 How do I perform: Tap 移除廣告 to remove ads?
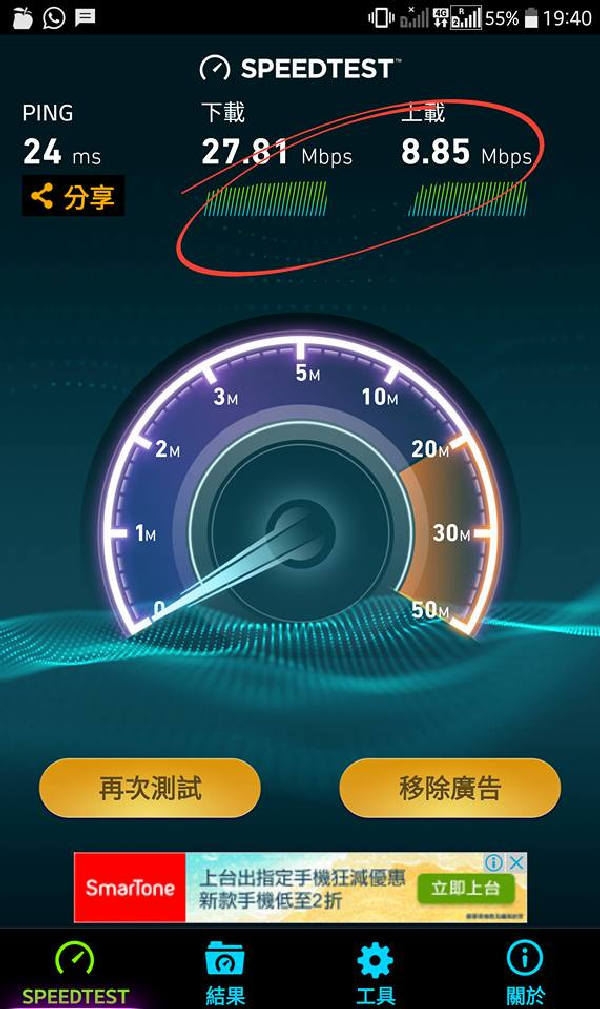450,788
